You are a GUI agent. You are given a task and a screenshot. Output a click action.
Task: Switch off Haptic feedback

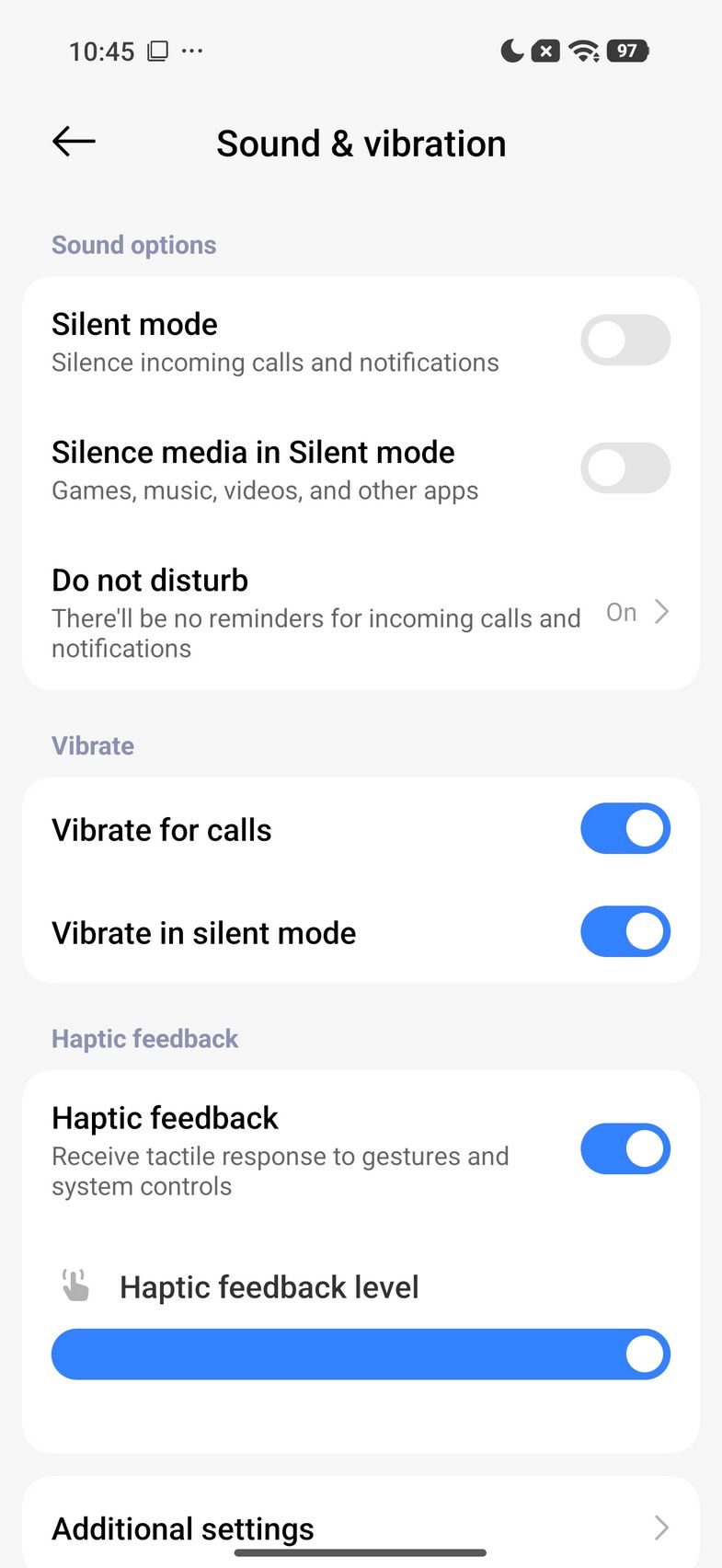point(625,1149)
